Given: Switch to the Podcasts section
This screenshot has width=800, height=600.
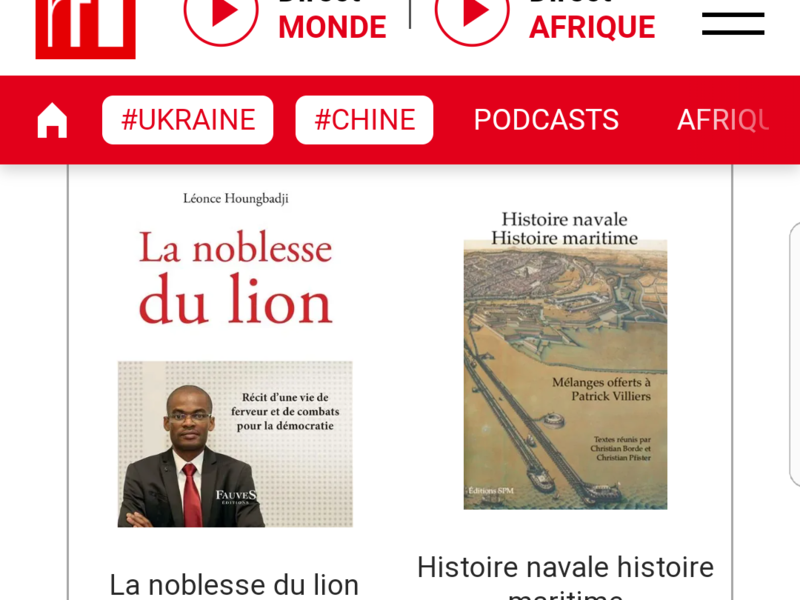Looking at the screenshot, I should (546, 120).
